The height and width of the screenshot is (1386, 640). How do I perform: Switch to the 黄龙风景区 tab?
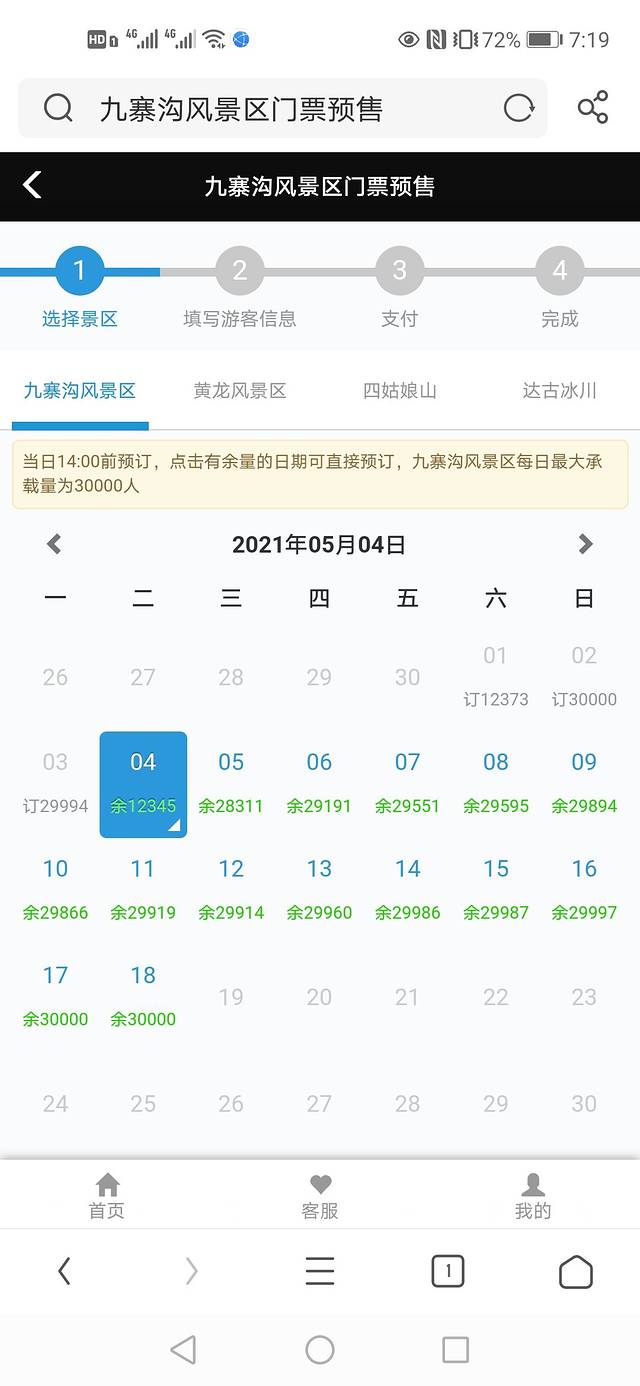(240, 391)
